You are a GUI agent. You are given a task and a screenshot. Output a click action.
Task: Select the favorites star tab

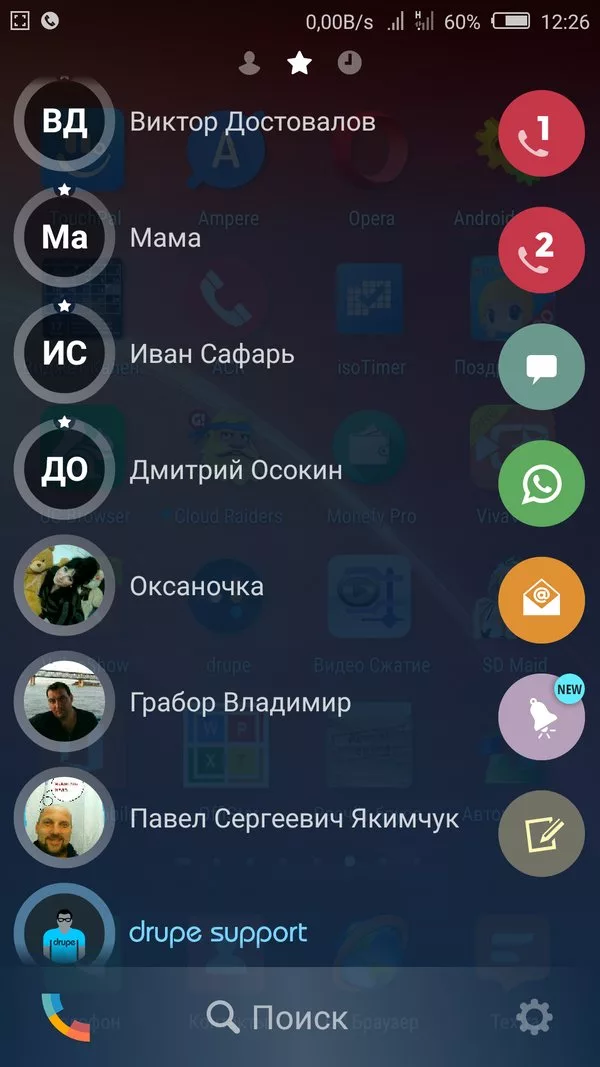pos(299,63)
